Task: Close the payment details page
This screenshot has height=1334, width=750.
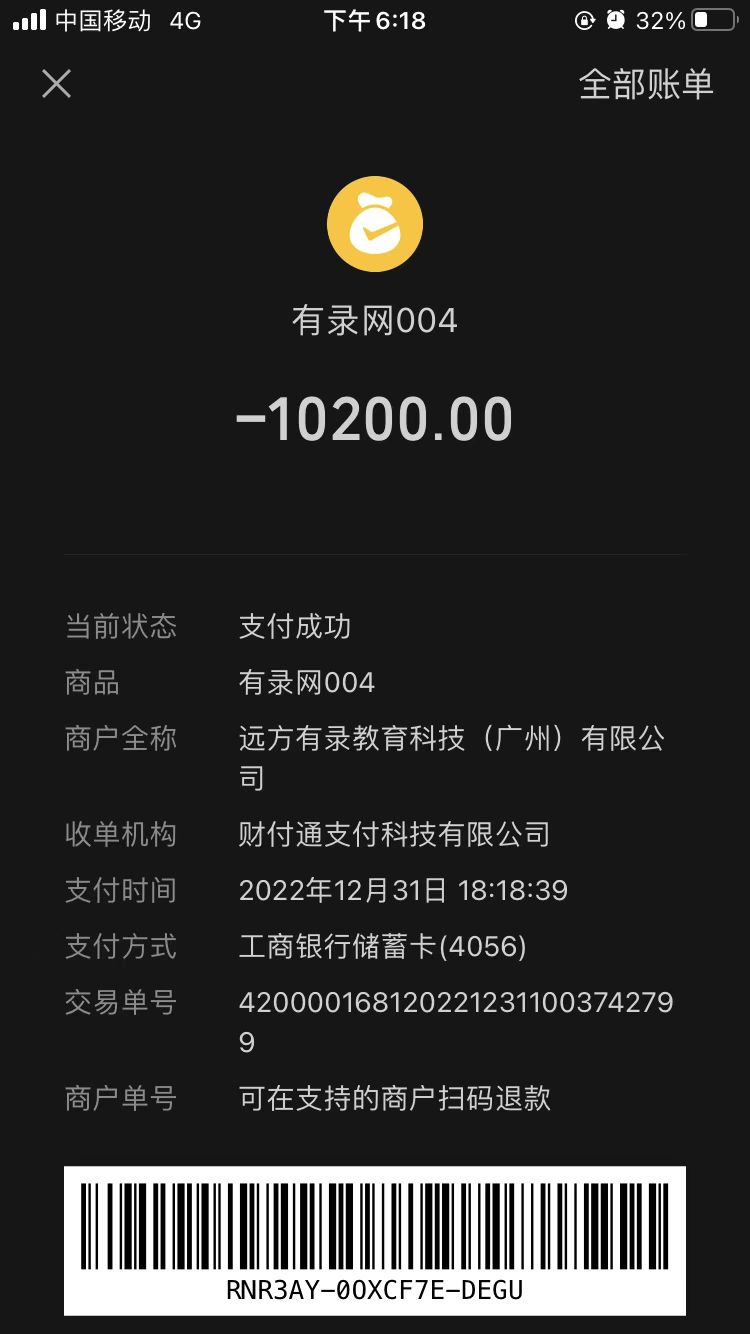Action: point(57,84)
